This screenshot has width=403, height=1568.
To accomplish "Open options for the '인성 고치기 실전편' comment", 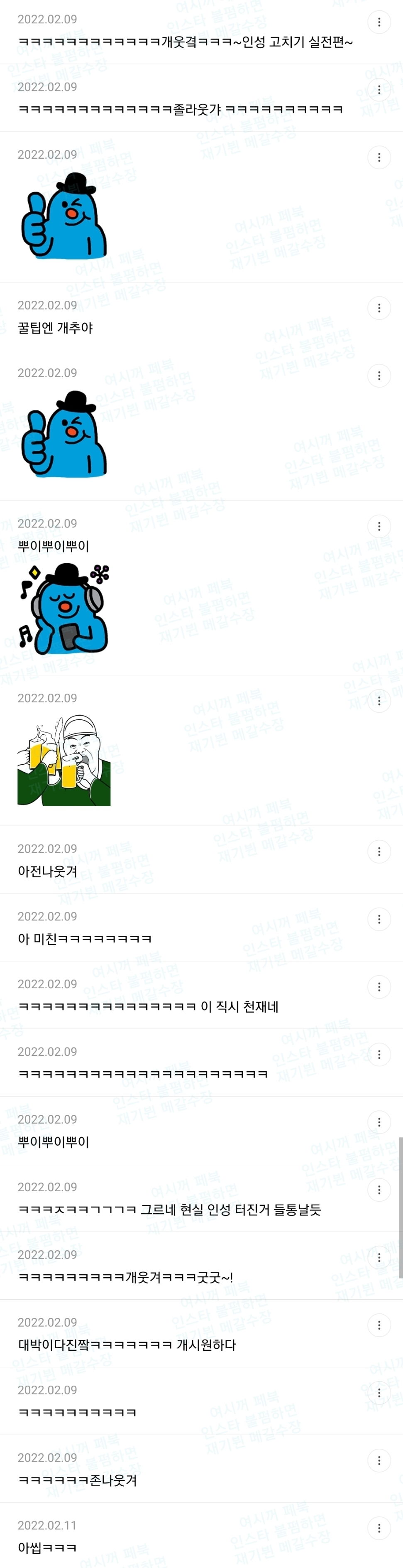I will pyautogui.click(x=379, y=22).
